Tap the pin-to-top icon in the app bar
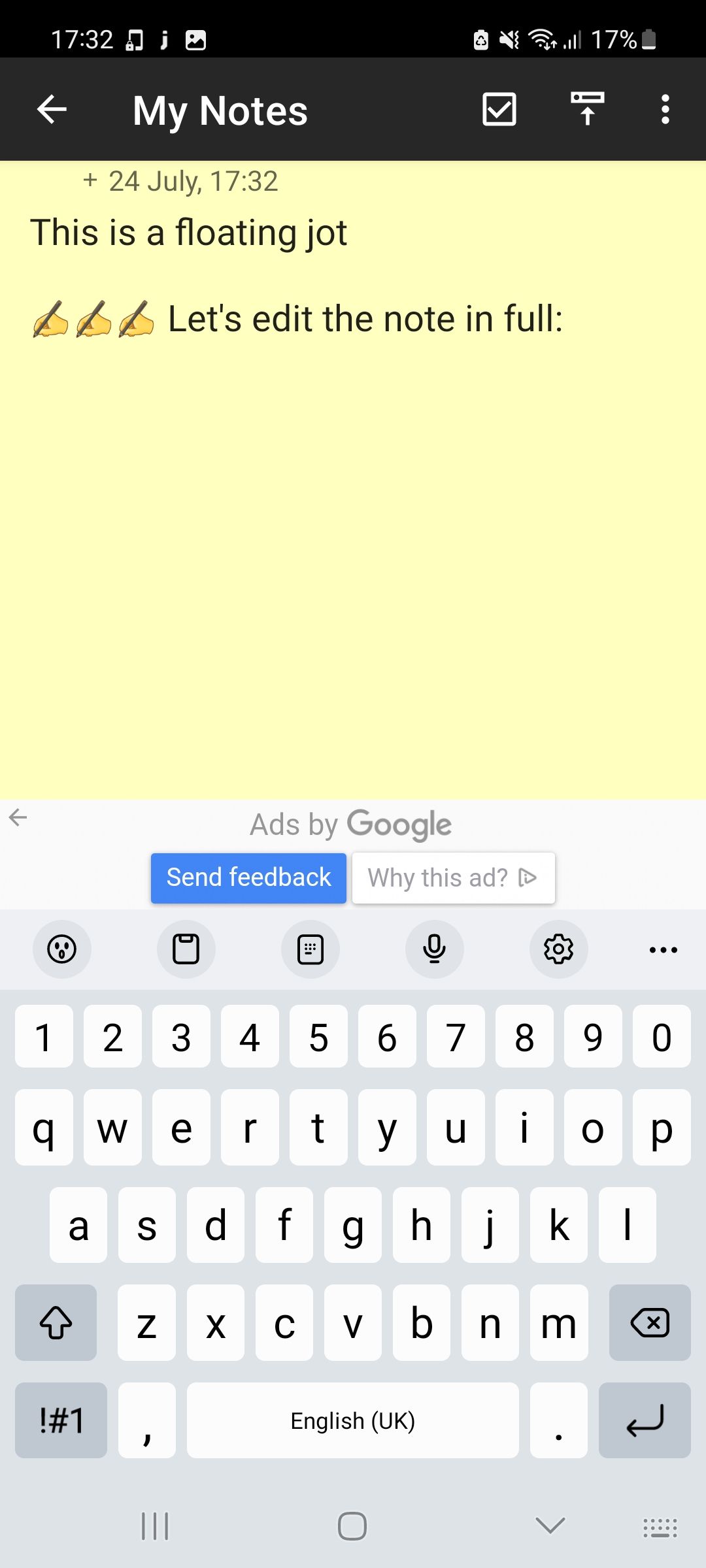This screenshot has height=1568, width=706. click(x=587, y=109)
